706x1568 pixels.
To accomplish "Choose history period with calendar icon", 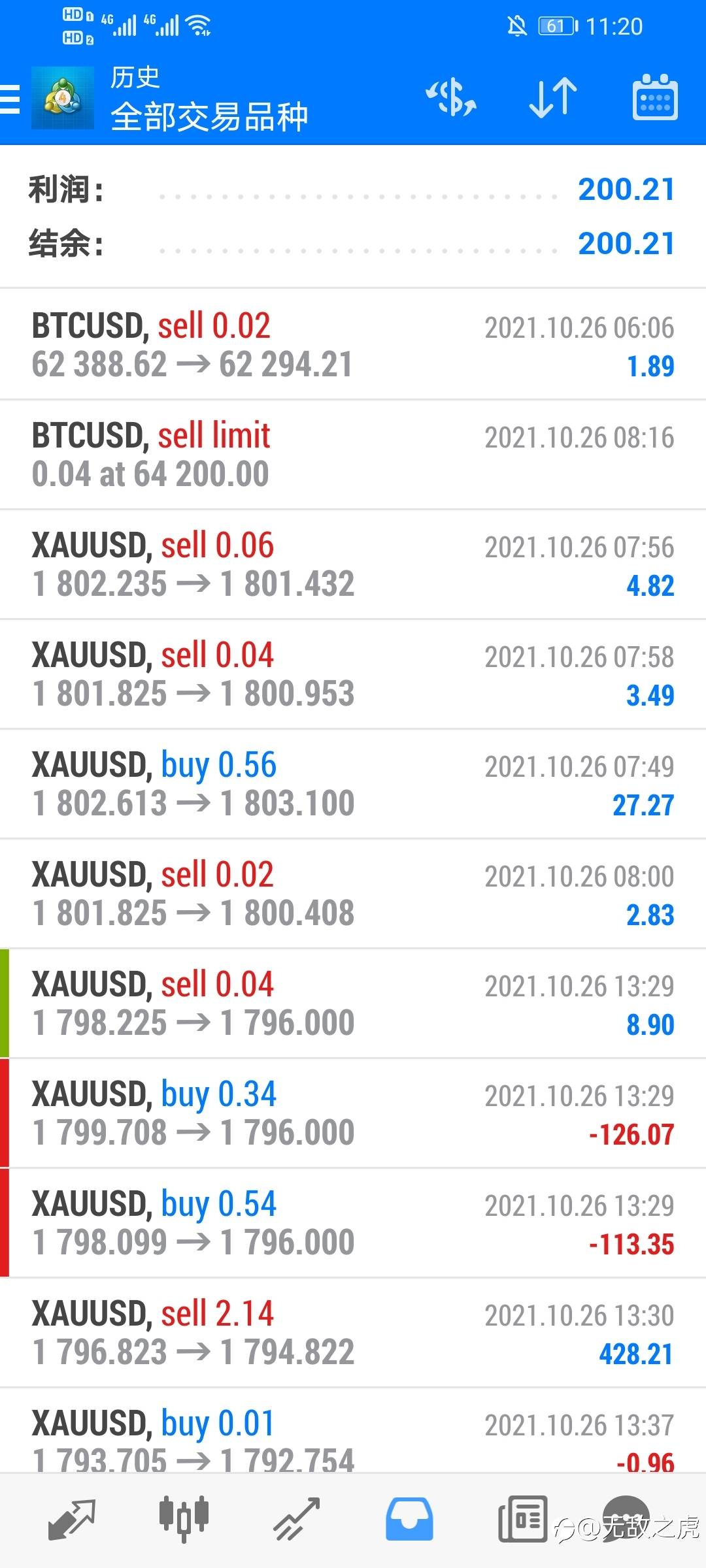I will point(654,98).
